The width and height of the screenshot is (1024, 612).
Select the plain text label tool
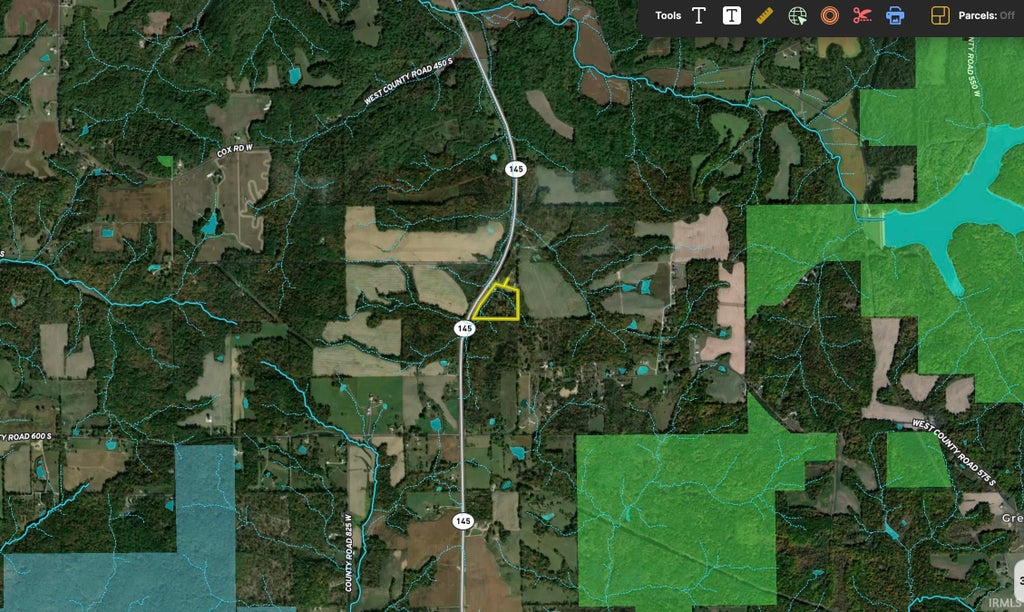pos(699,16)
